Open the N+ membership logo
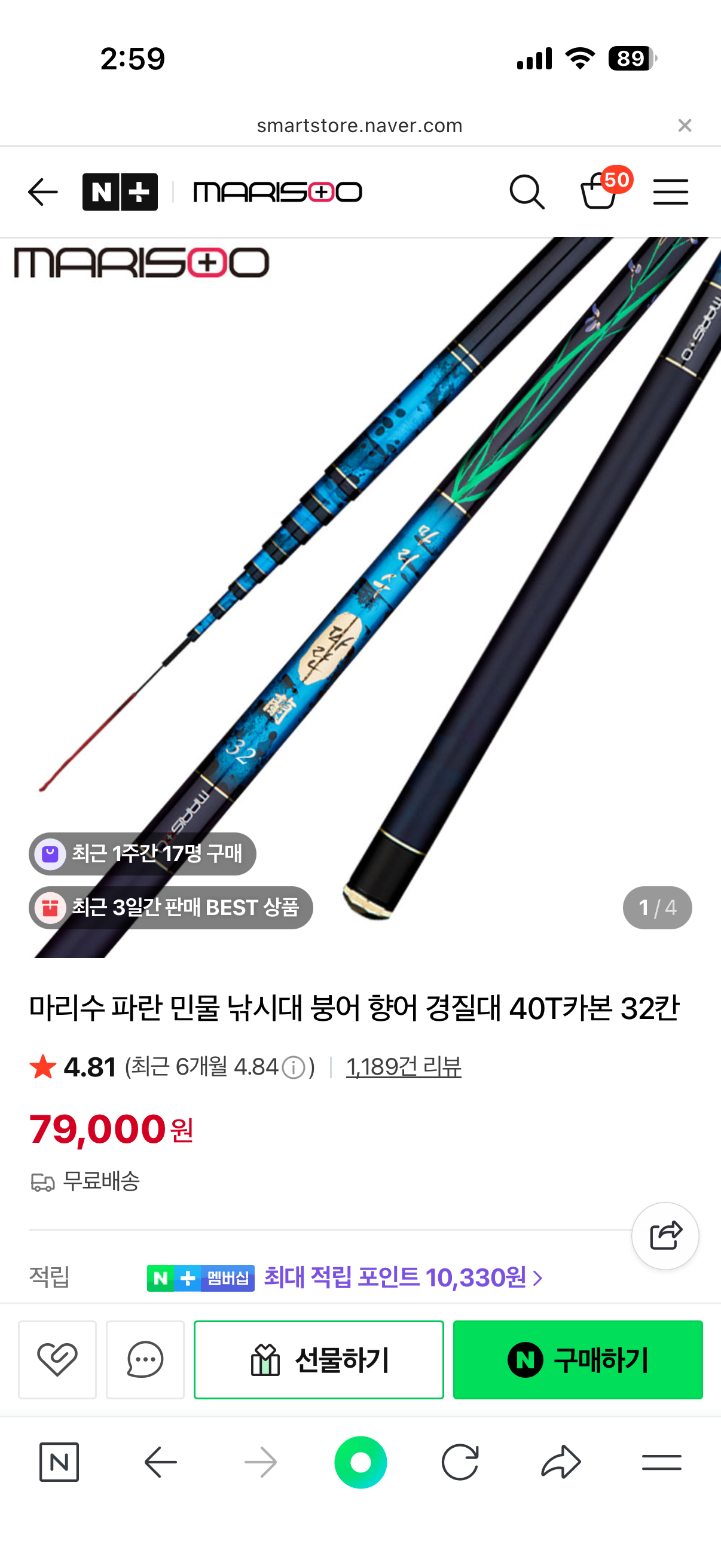 click(x=120, y=193)
